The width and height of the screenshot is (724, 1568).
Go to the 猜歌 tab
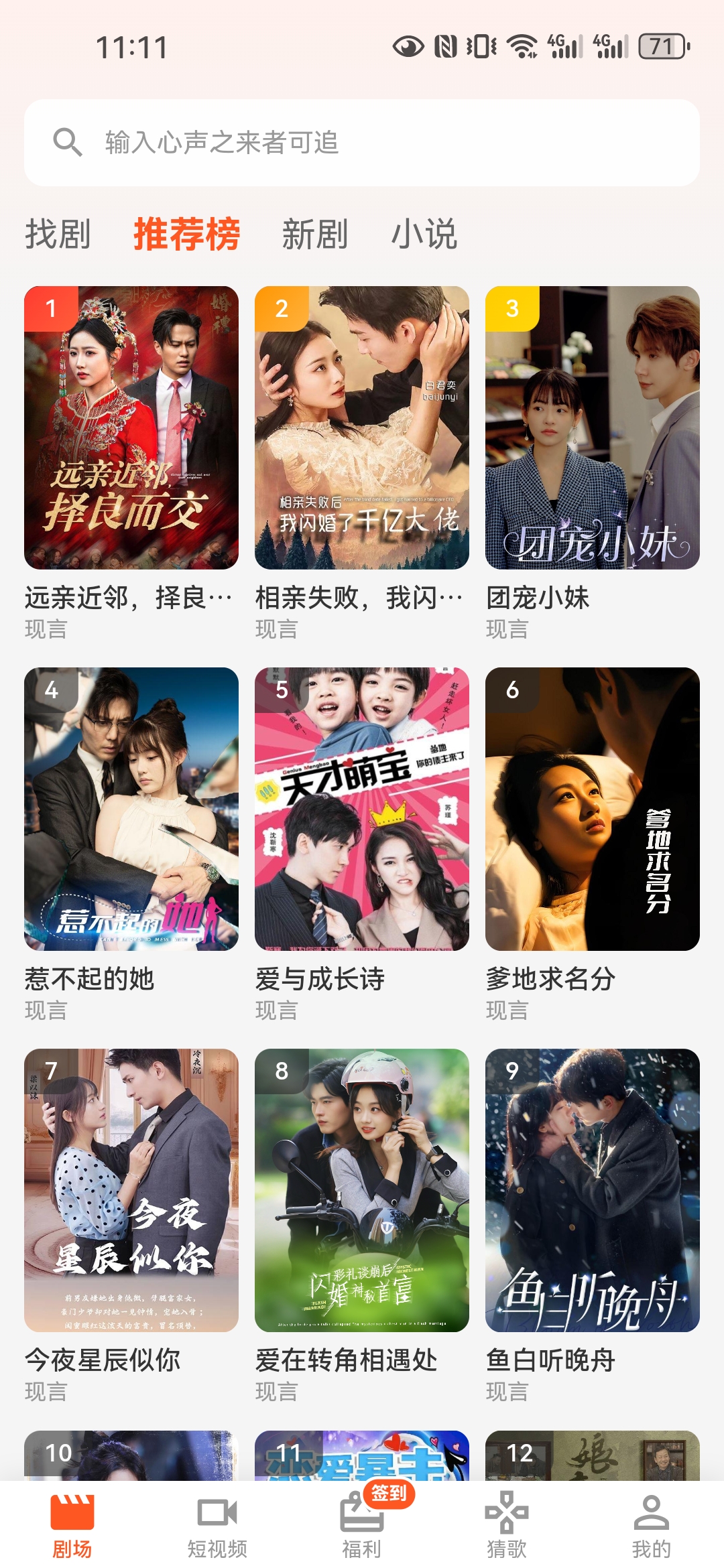pos(507,1525)
